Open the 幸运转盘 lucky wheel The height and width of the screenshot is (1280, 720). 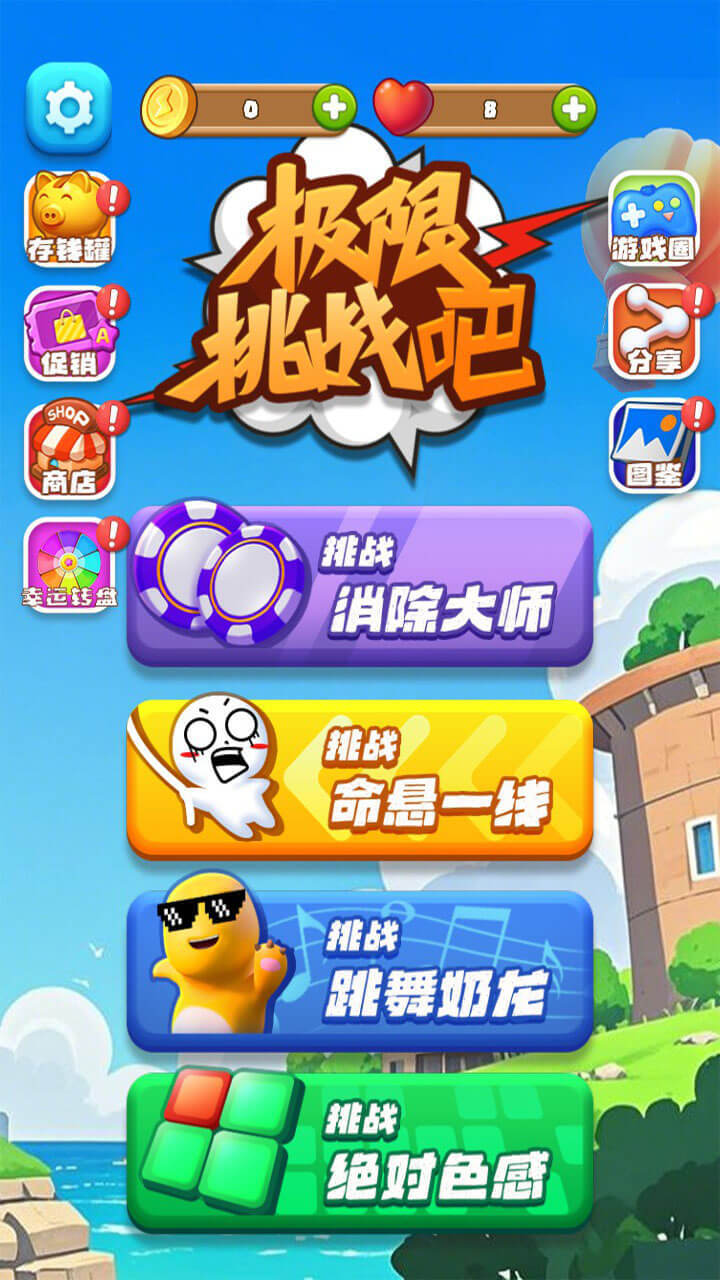click(69, 565)
